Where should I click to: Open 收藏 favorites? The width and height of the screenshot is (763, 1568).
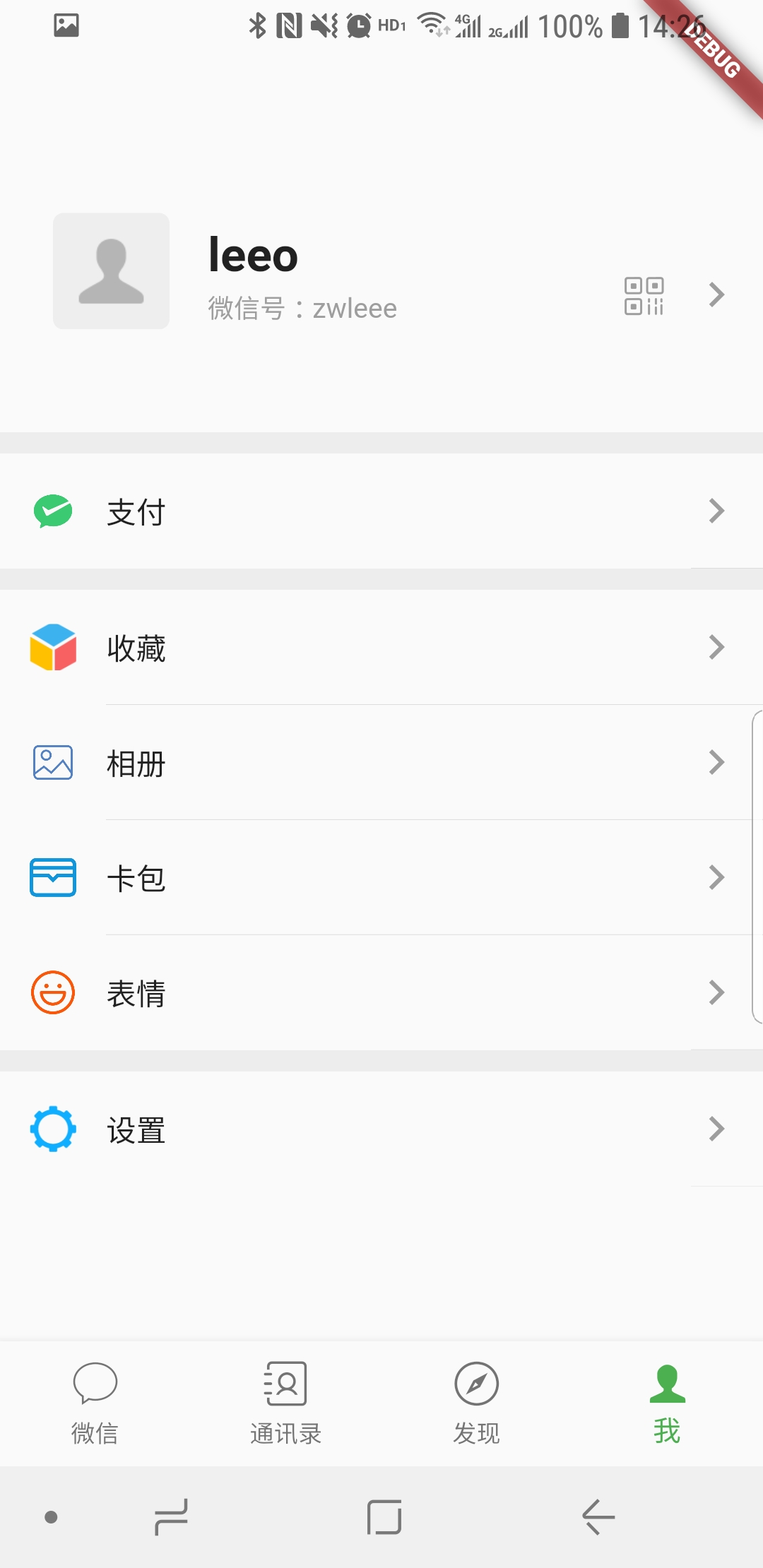click(x=381, y=648)
